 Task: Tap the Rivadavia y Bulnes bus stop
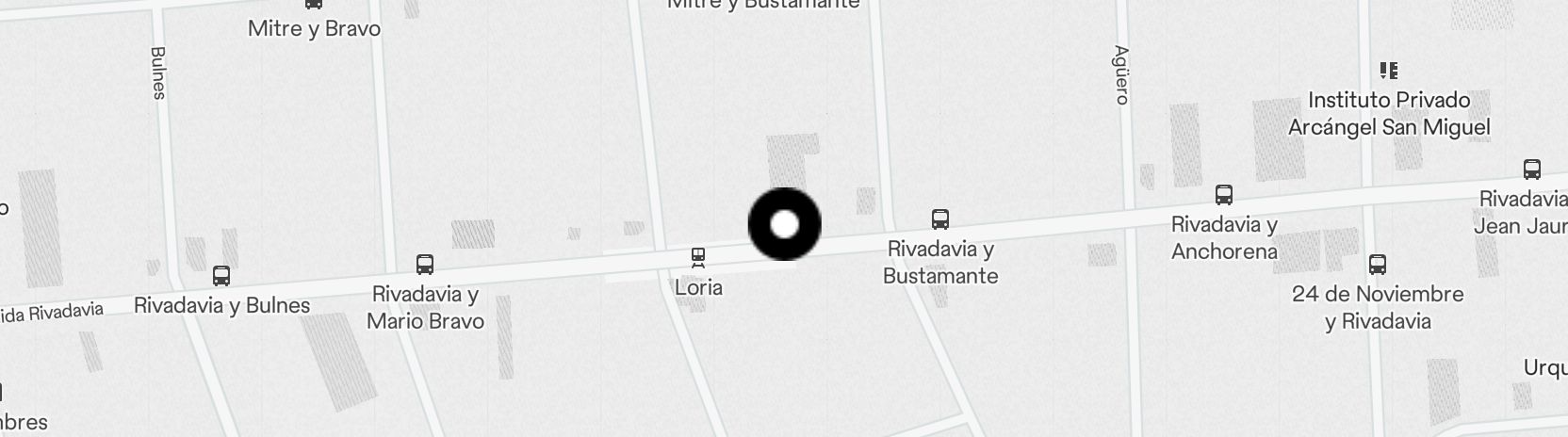tap(221, 276)
